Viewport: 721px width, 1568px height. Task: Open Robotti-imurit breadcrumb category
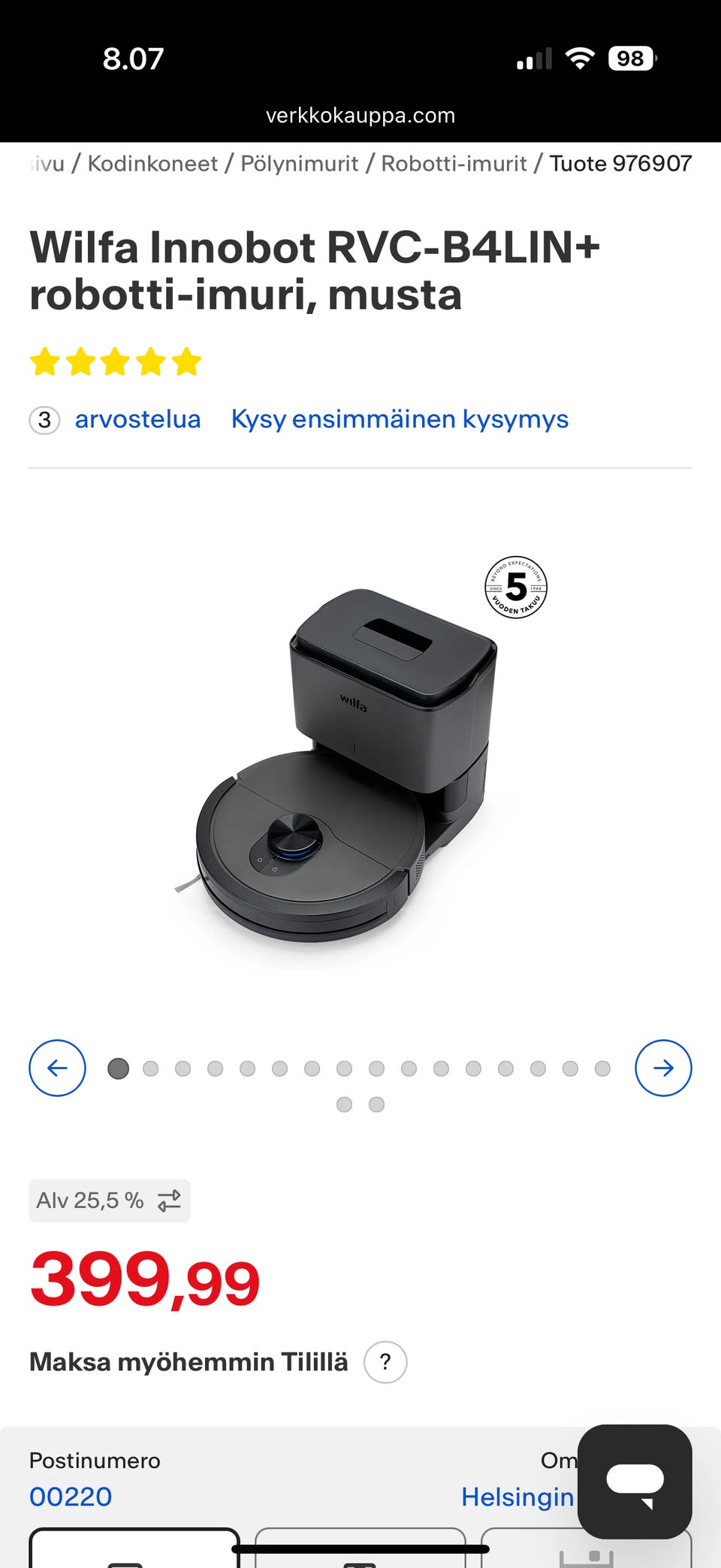(454, 164)
